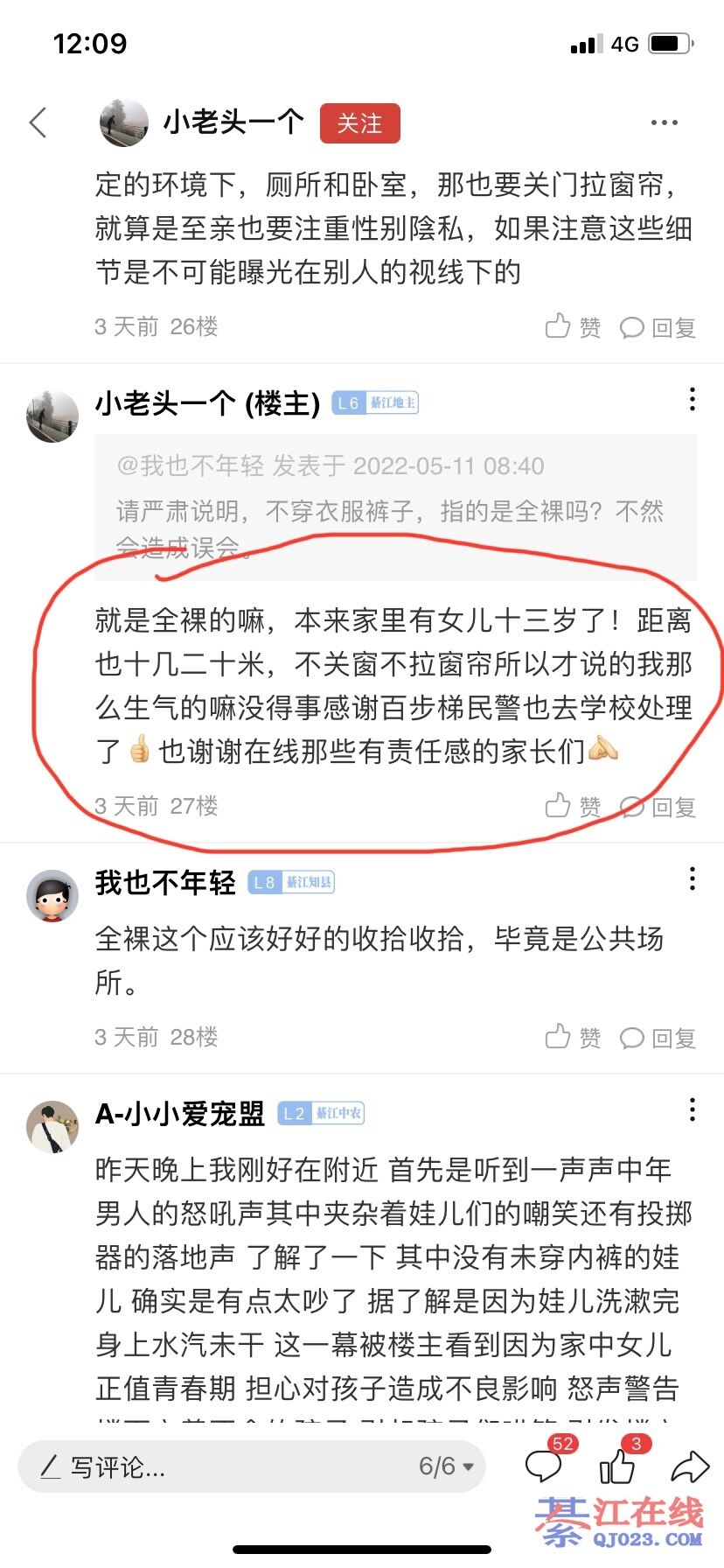This screenshot has width=724, height=1568.
Task: Like the 26楼 comment
Action: 573,327
